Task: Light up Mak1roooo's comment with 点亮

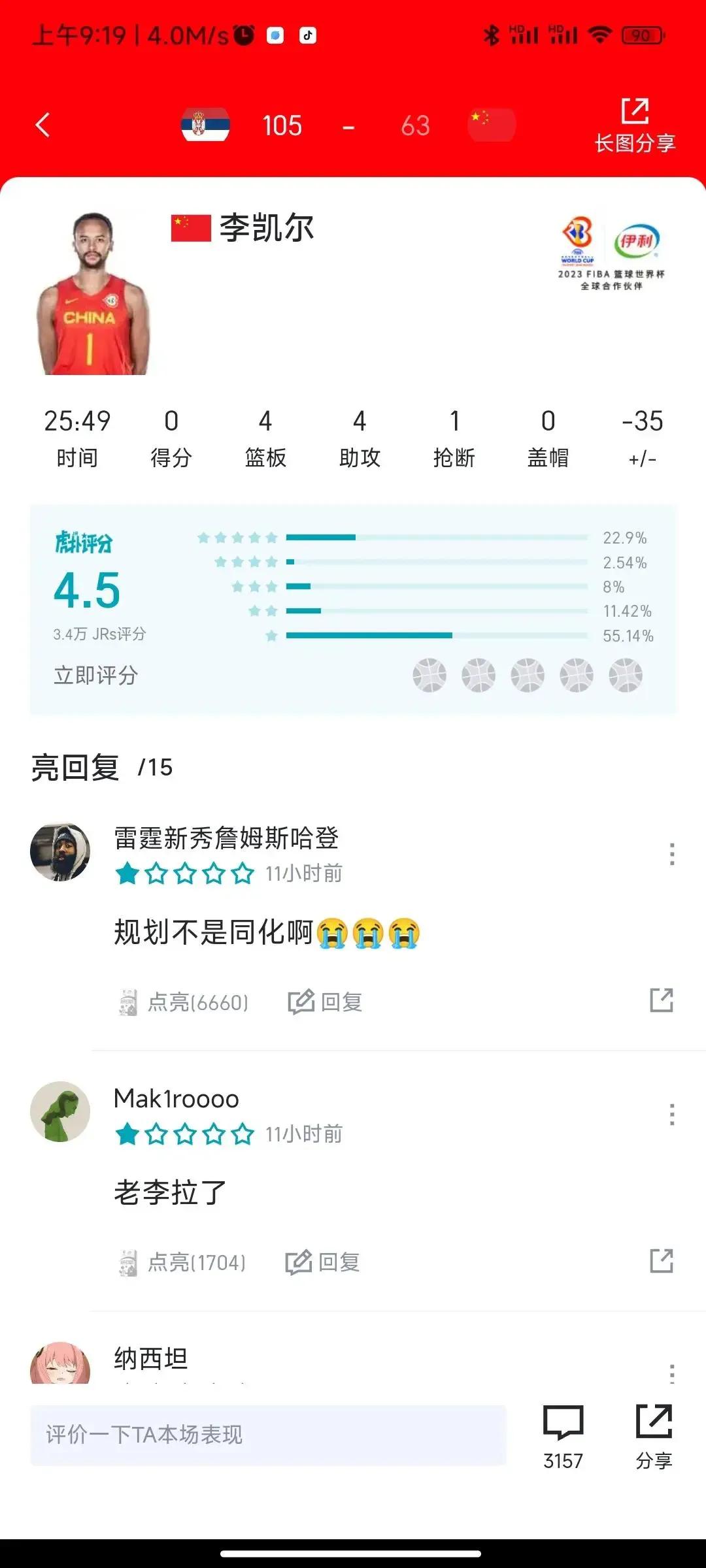Action: coord(183,1262)
